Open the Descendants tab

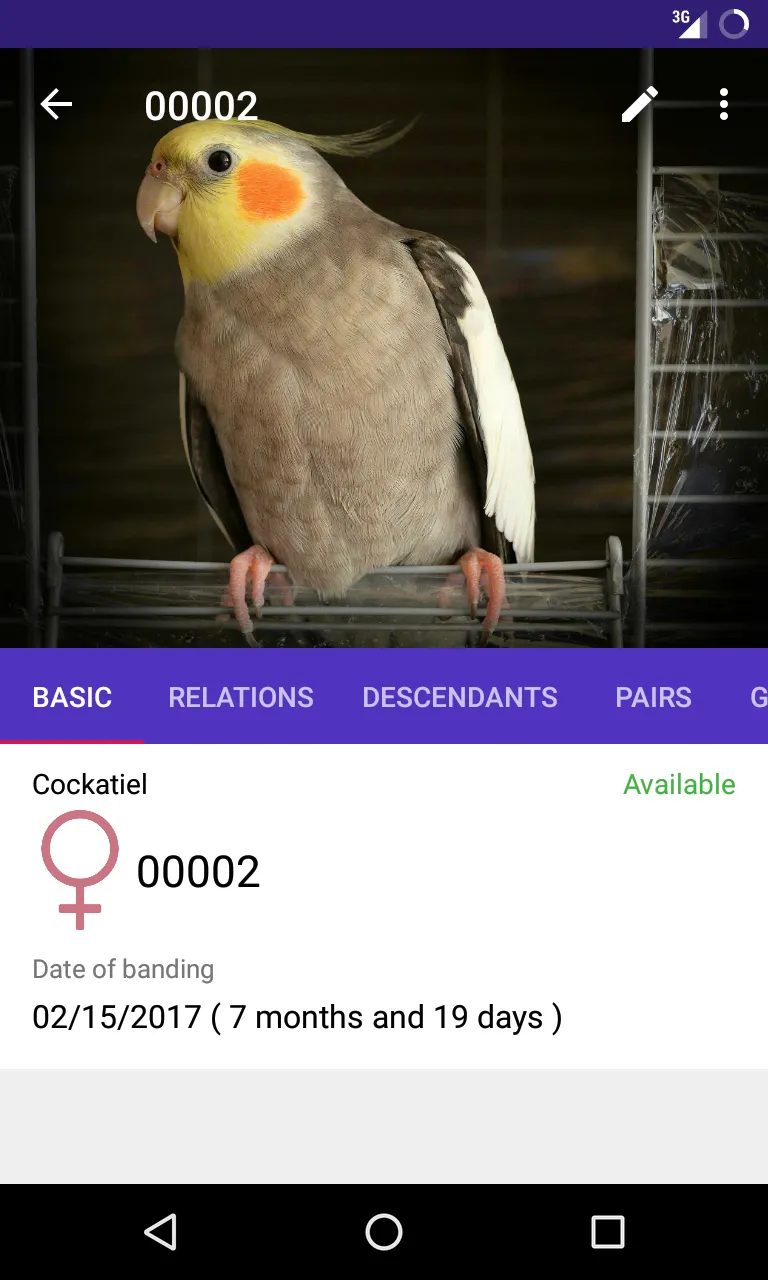tap(460, 697)
